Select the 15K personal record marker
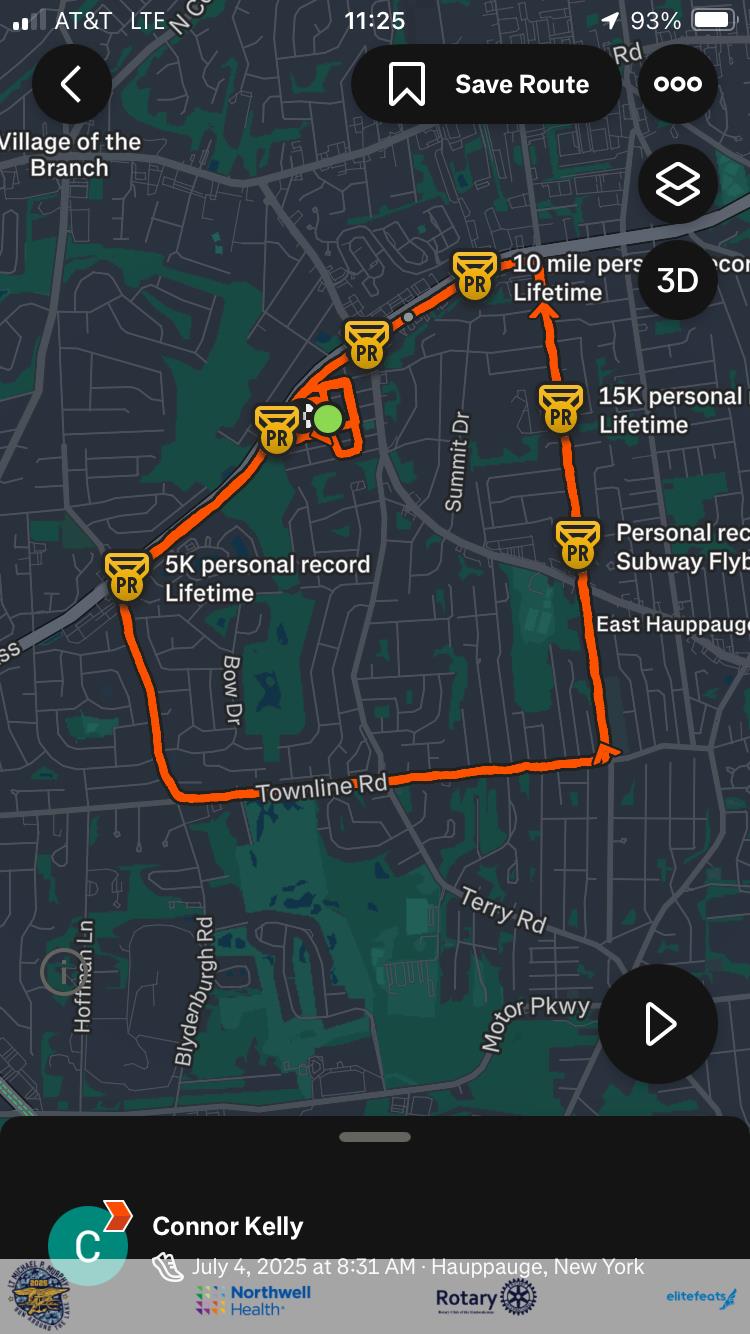 tap(561, 409)
